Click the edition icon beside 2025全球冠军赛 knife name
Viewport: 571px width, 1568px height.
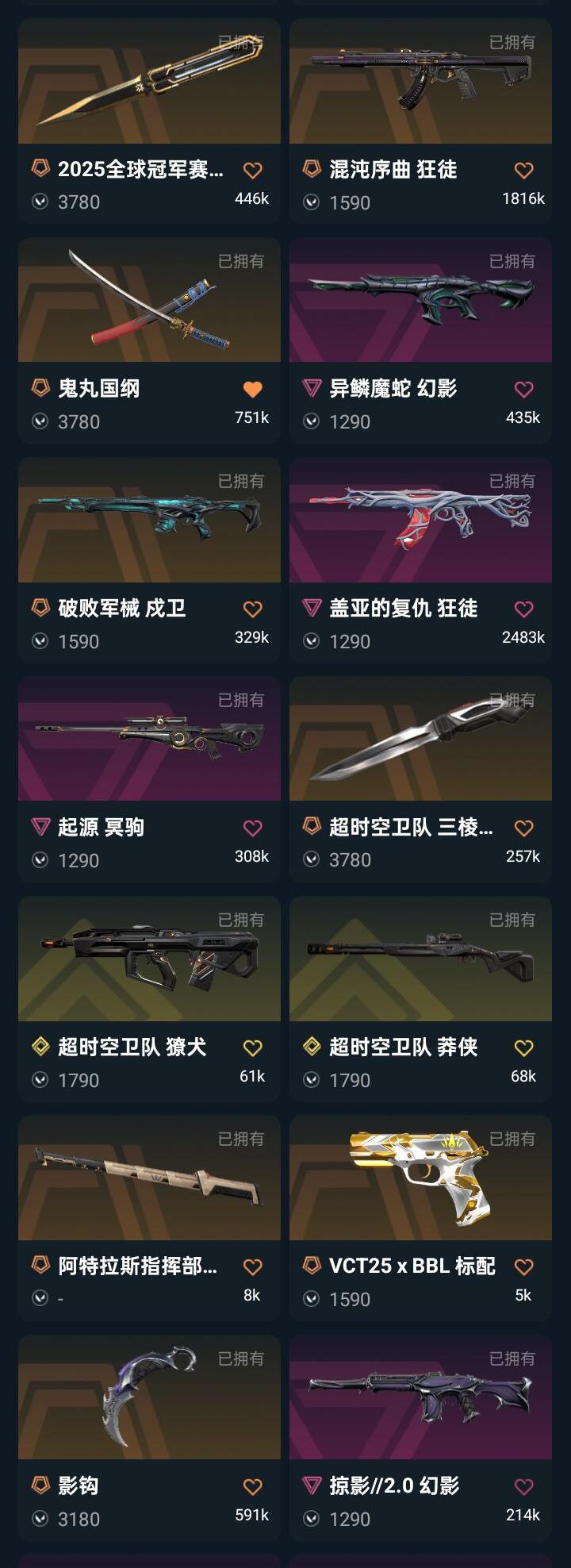[42, 167]
